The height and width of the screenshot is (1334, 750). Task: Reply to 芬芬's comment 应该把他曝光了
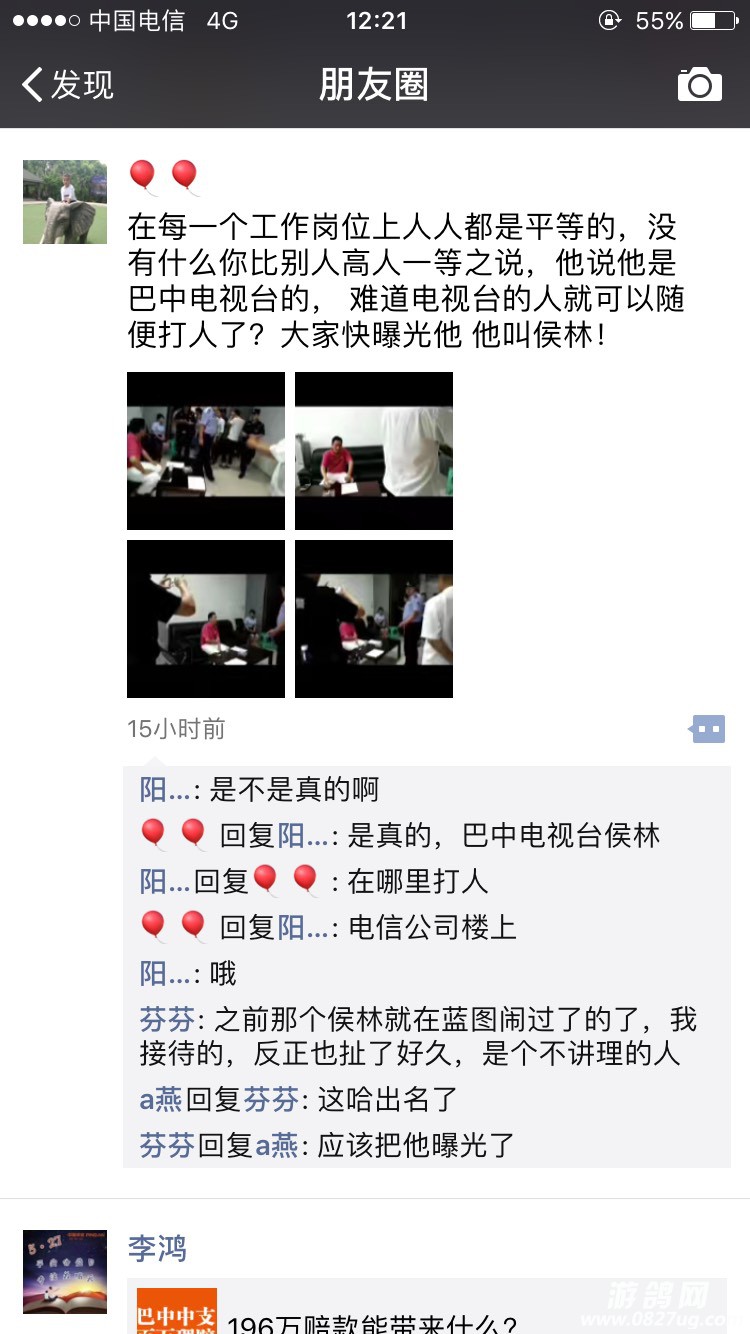[415, 1145]
